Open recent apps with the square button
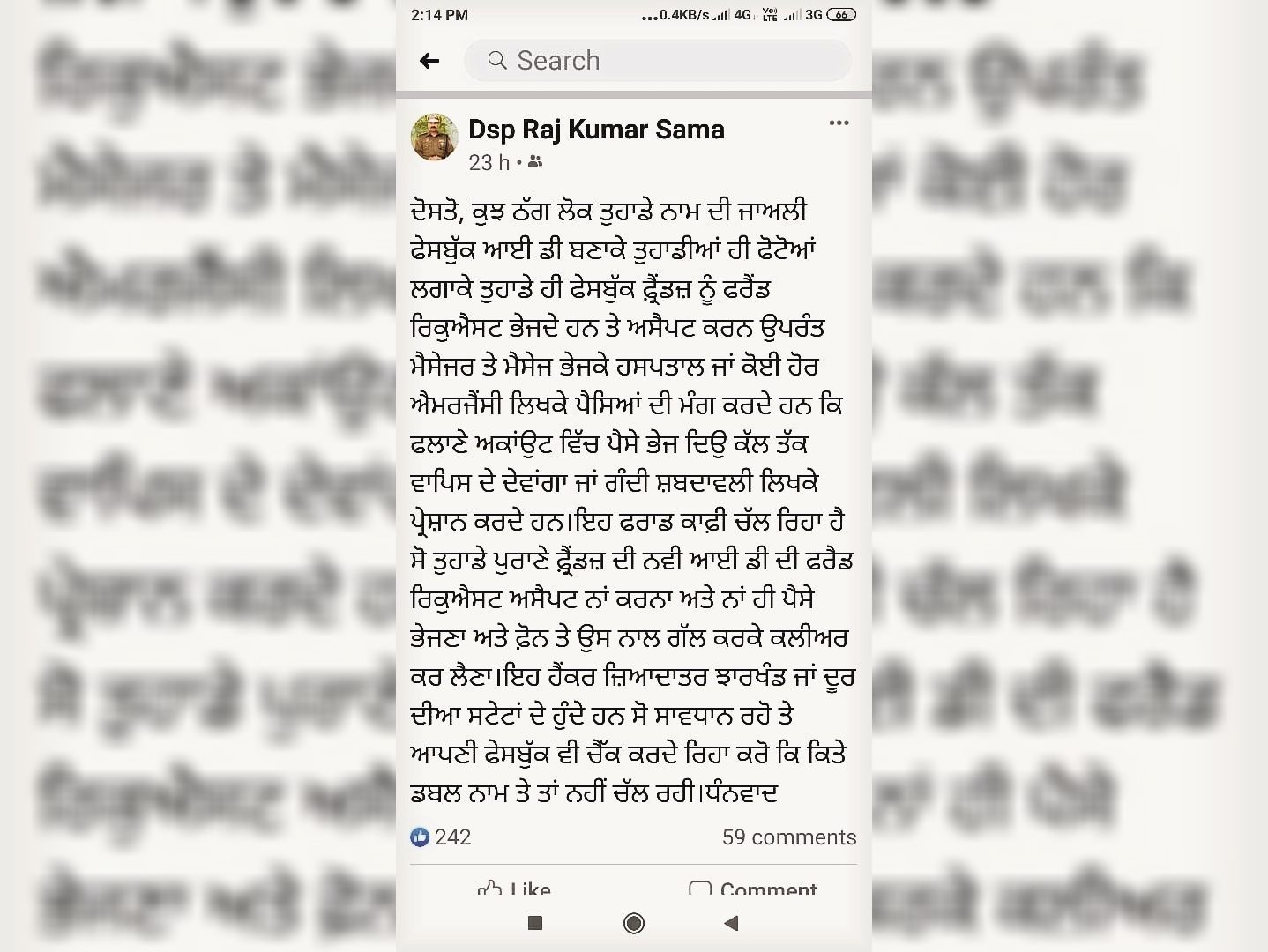The width and height of the screenshot is (1268, 952). tap(534, 923)
